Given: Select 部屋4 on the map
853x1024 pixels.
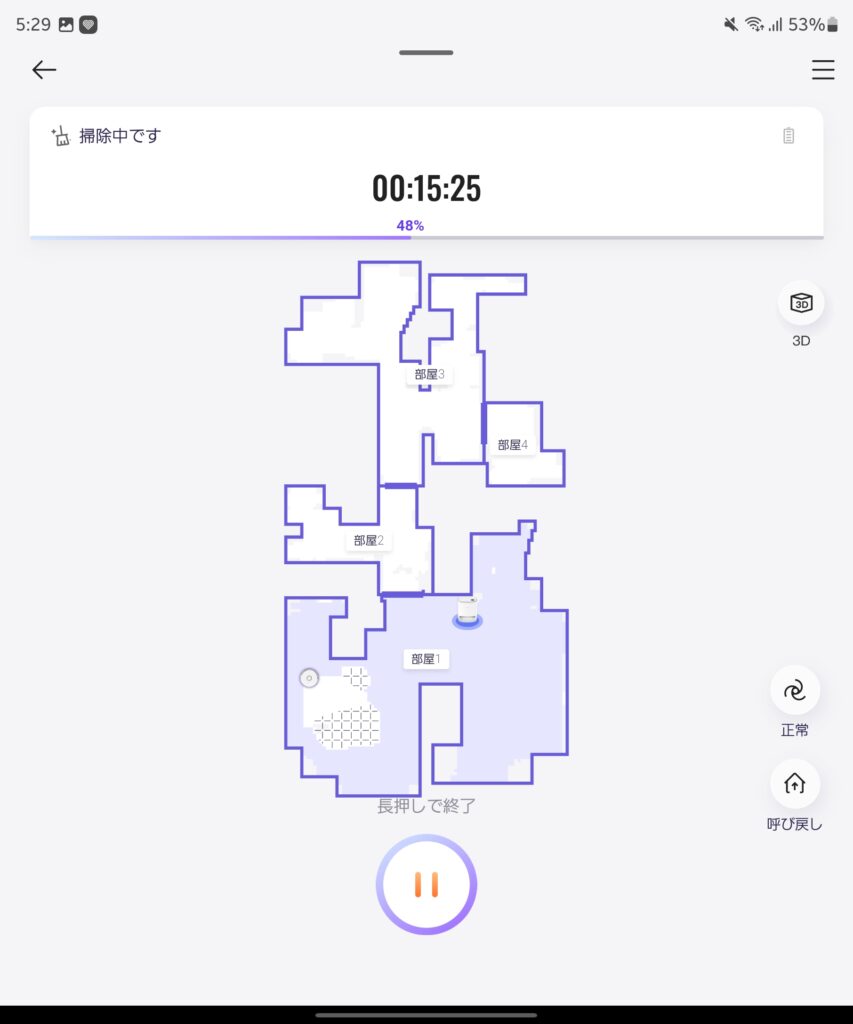Looking at the screenshot, I should tap(512, 445).
